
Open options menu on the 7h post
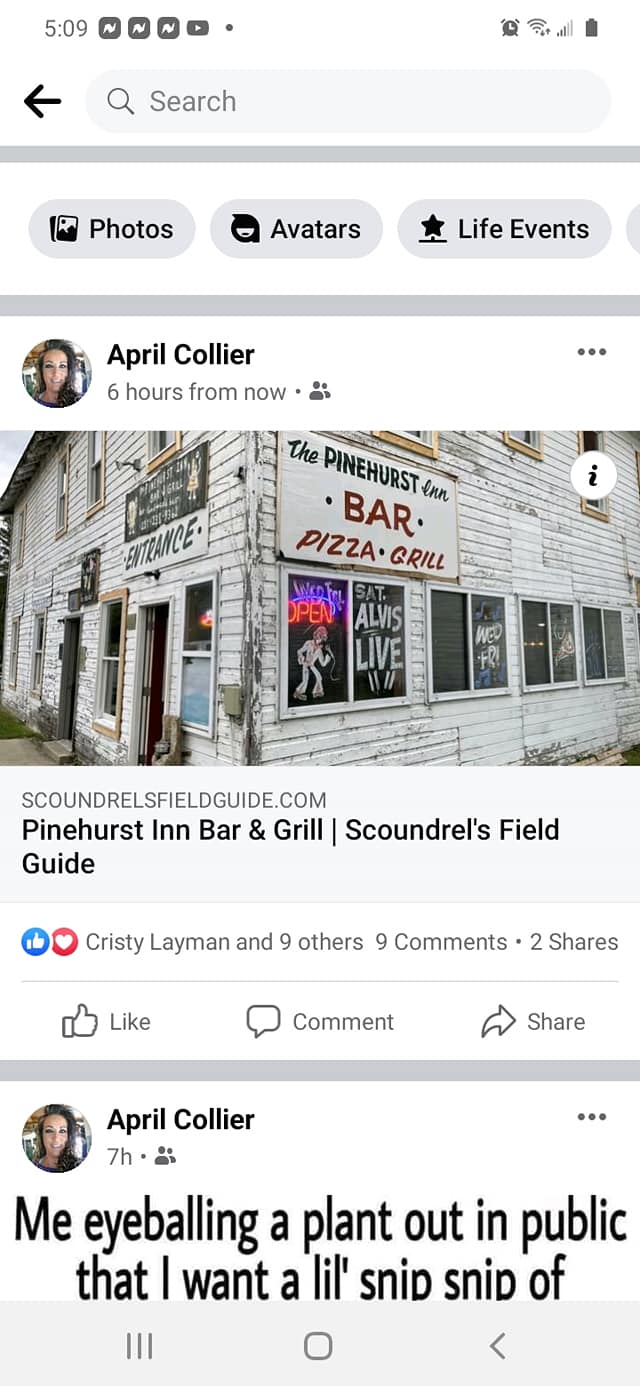[591, 1117]
